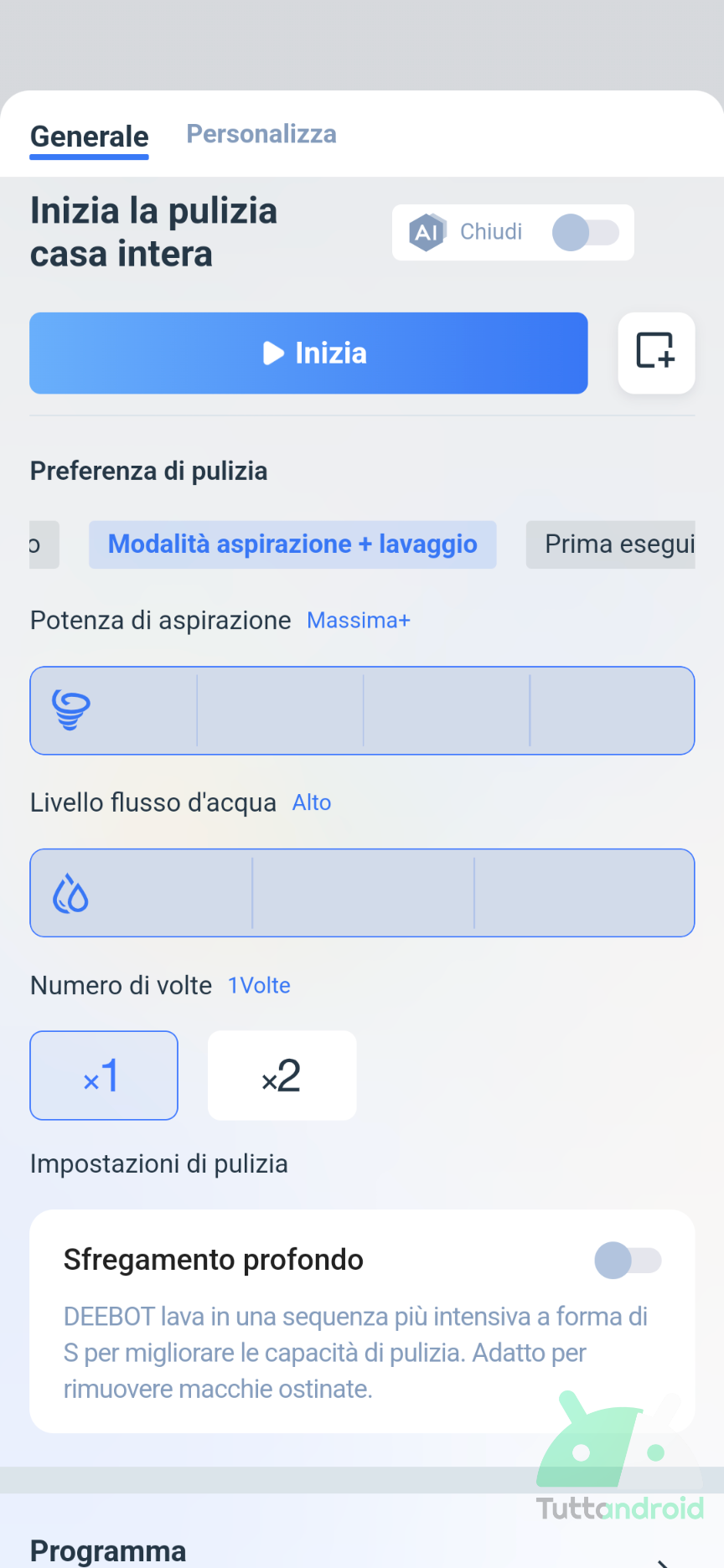Set cleaning passes to x2

tap(282, 1075)
